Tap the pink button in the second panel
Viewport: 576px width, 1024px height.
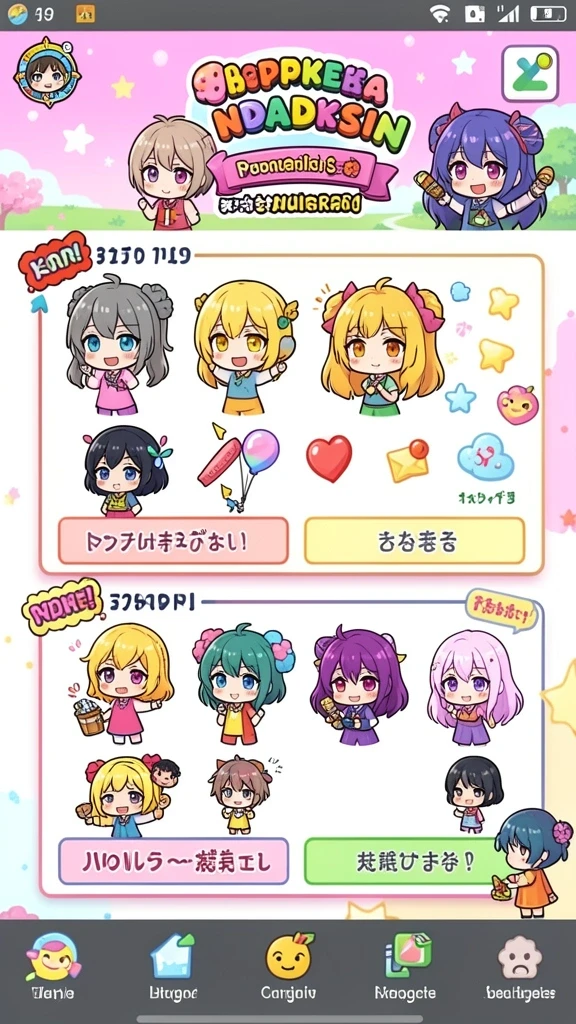point(173,861)
